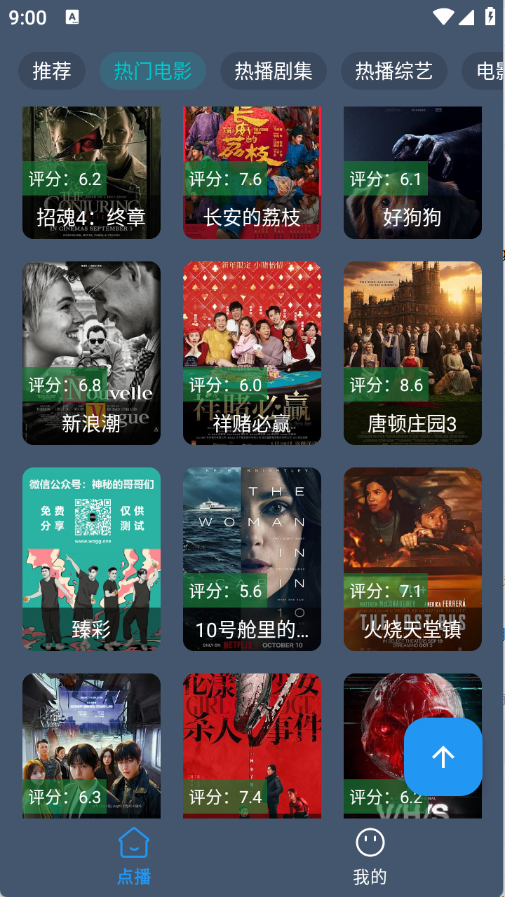View details for 好狗狗
The height and width of the screenshot is (897, 505).
413,172
